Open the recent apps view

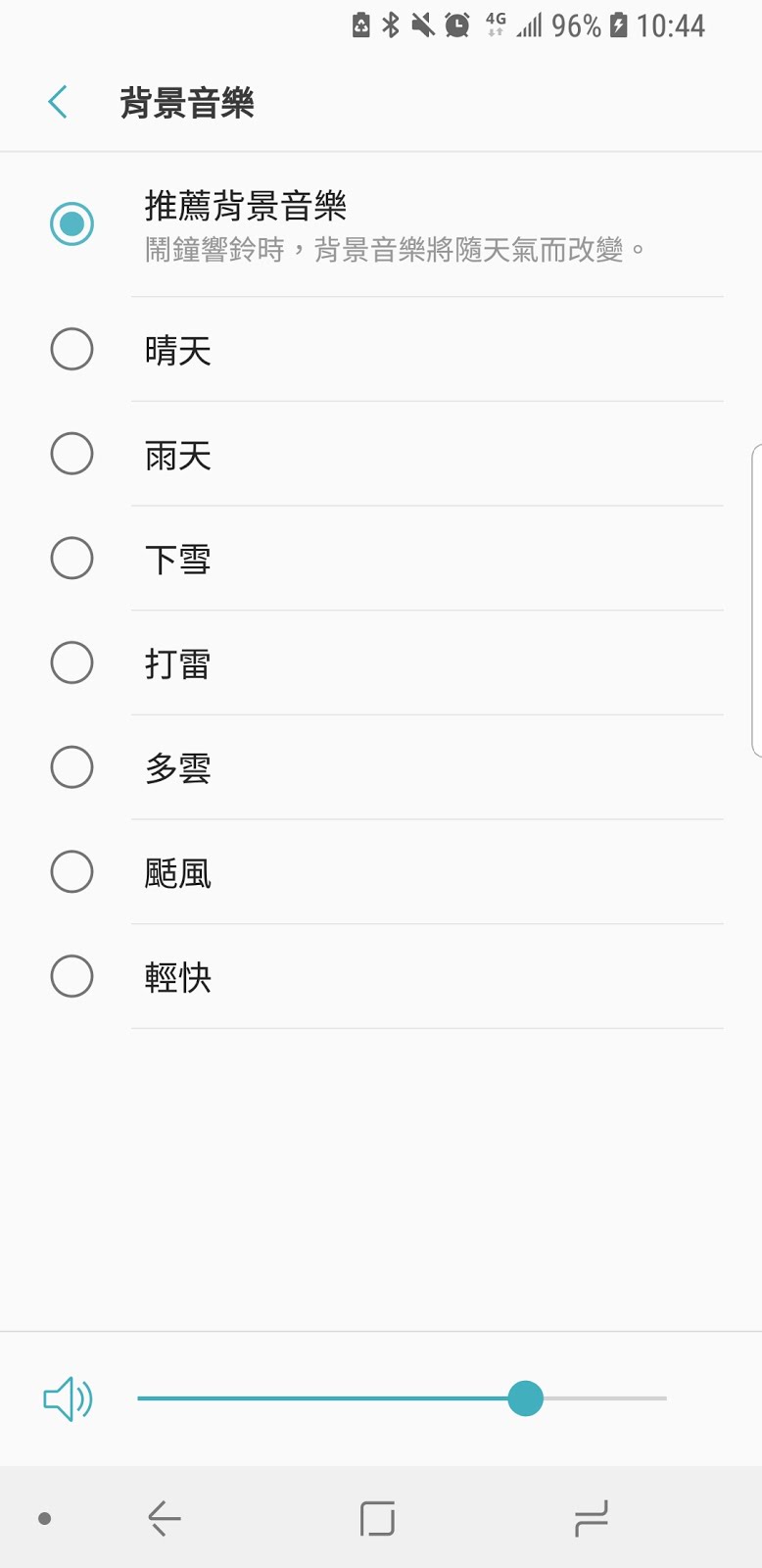point(592,1519)
